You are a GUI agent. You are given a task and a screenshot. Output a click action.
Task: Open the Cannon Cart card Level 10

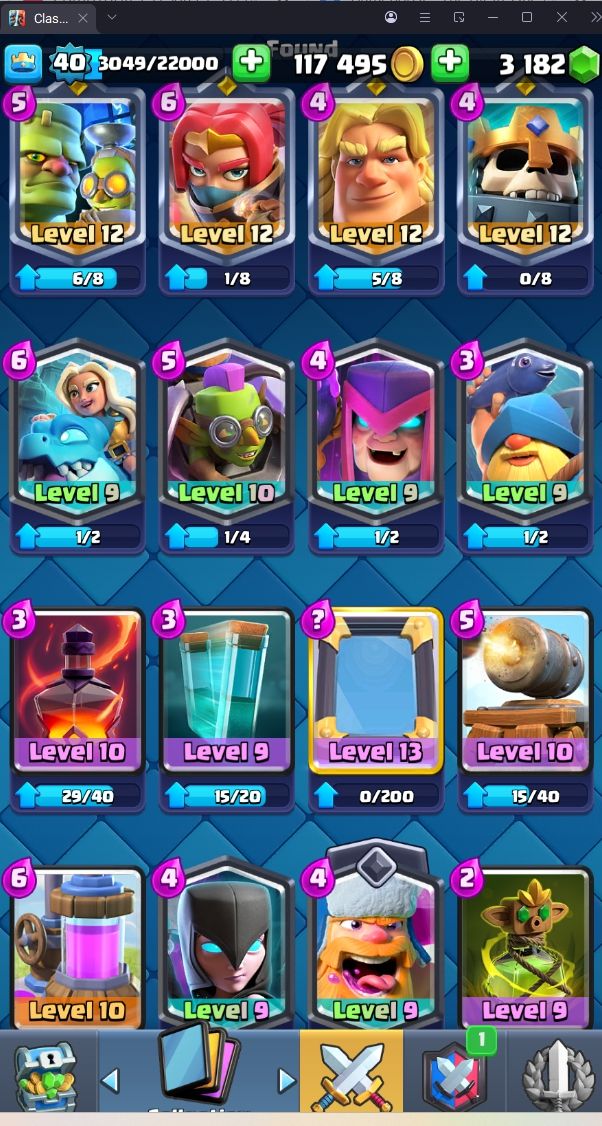pos(525,691)
